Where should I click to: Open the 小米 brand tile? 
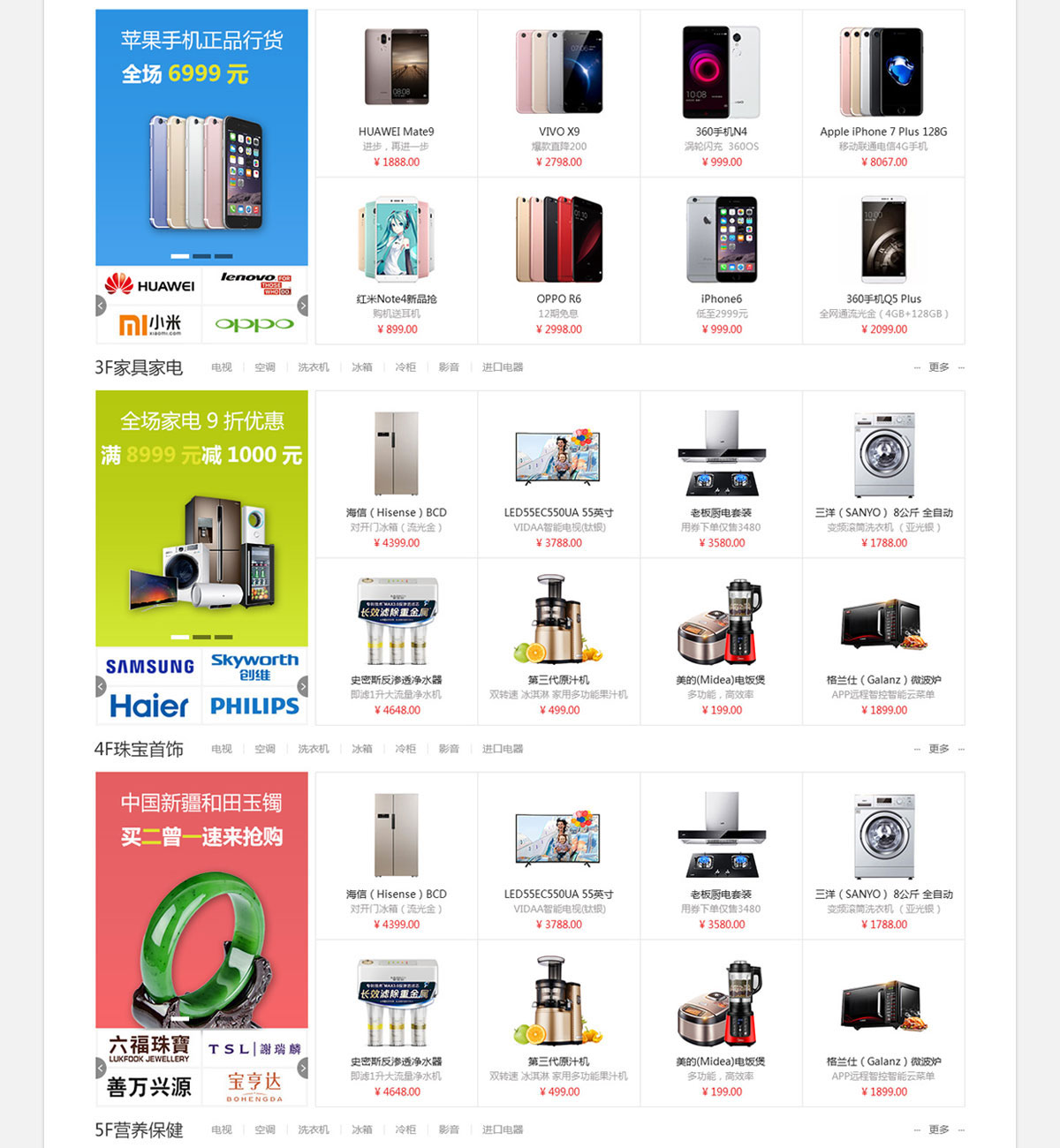pyautogui.click(x=149, y=325)
